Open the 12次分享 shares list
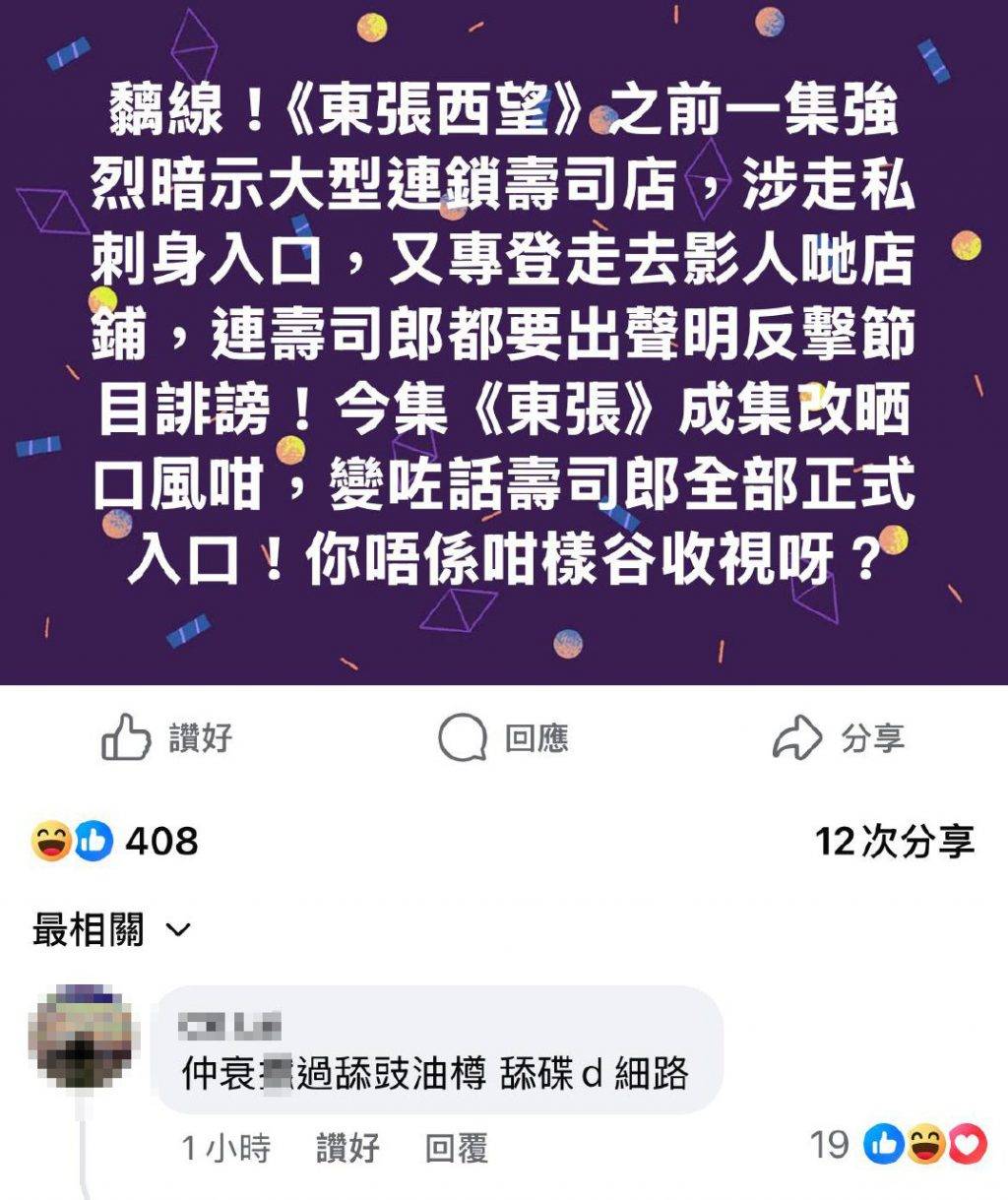 (x=894, y=842)
